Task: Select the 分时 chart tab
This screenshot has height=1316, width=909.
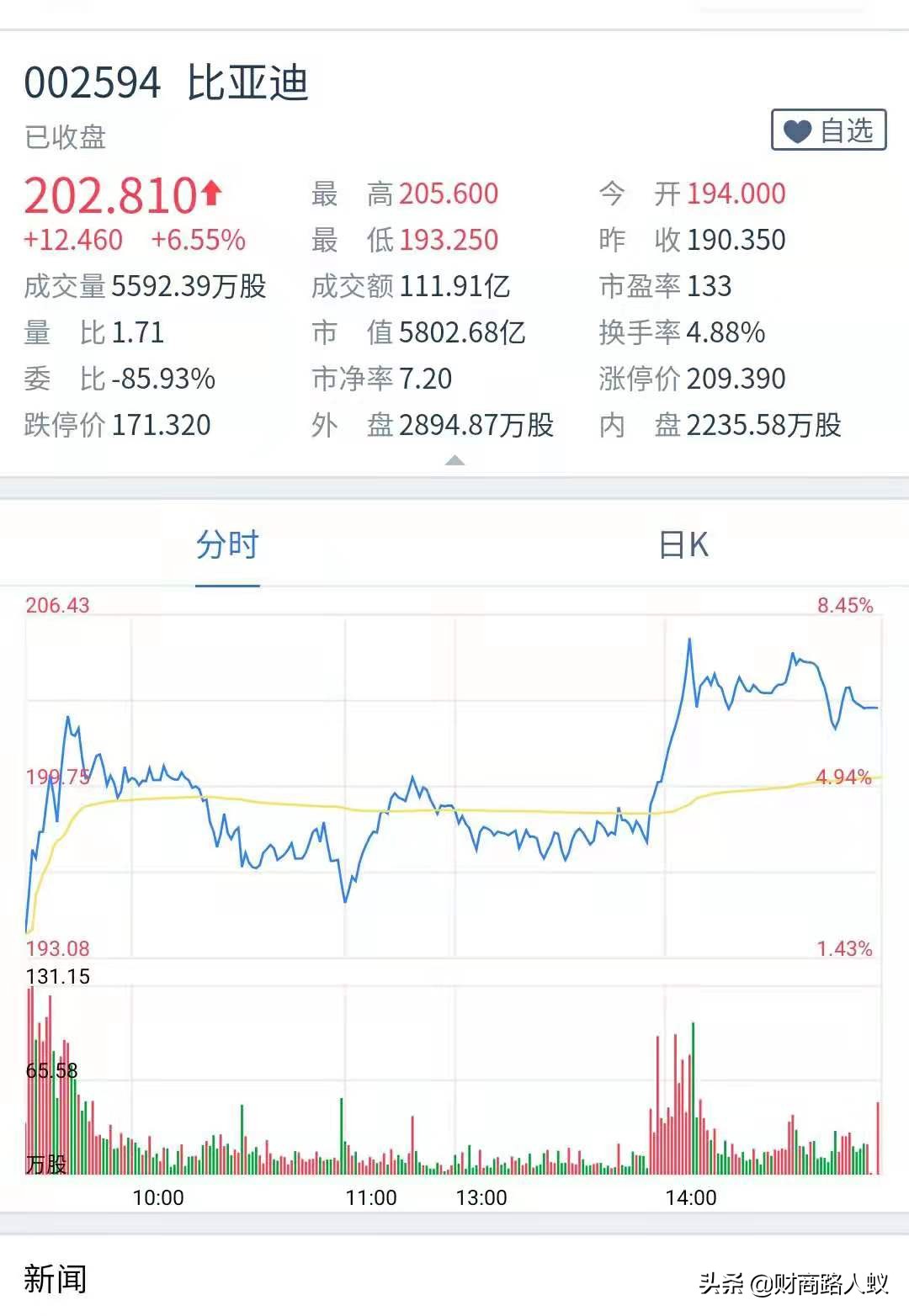Action: [227, 545]
